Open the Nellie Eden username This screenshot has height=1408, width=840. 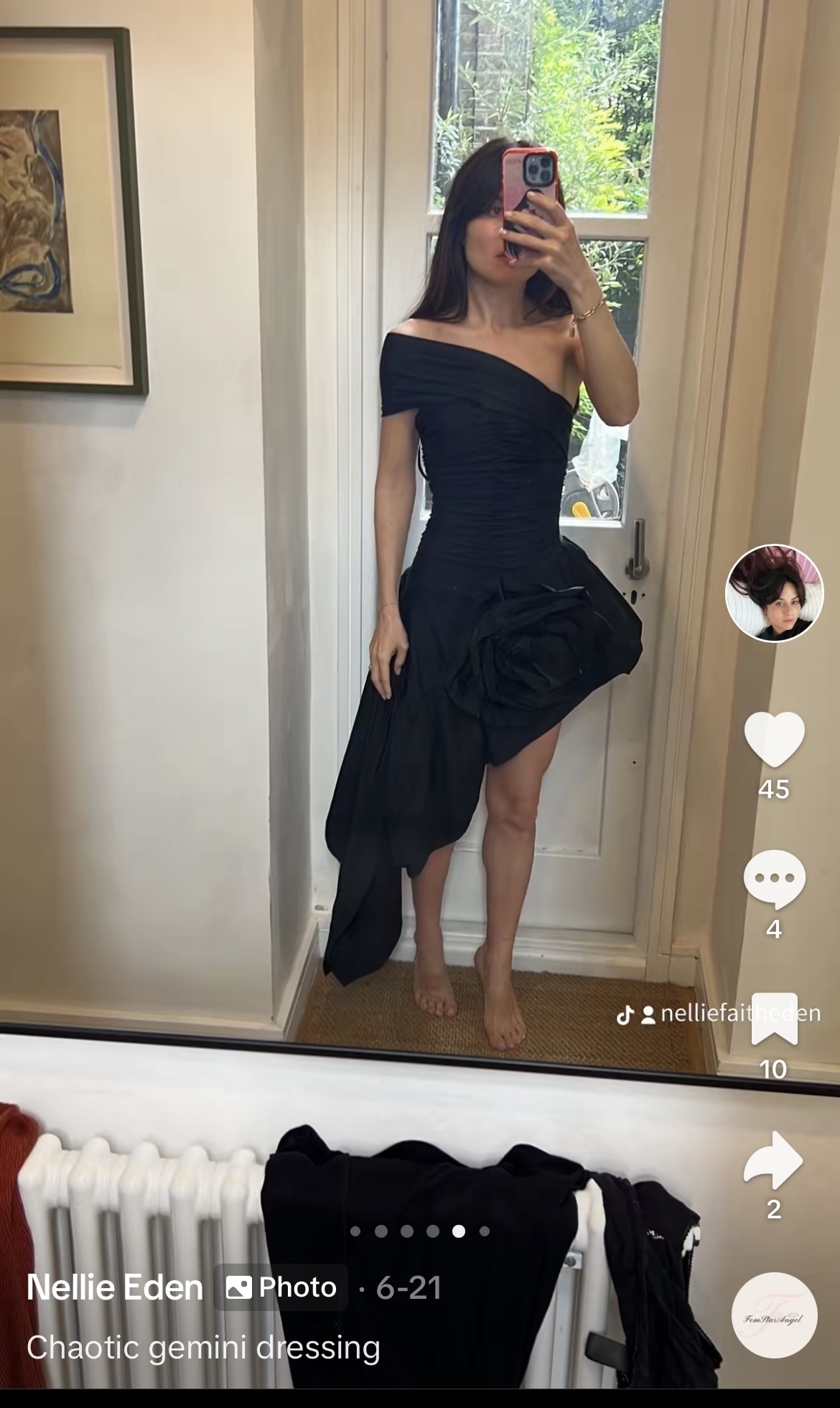click(x=115, y=1287)
